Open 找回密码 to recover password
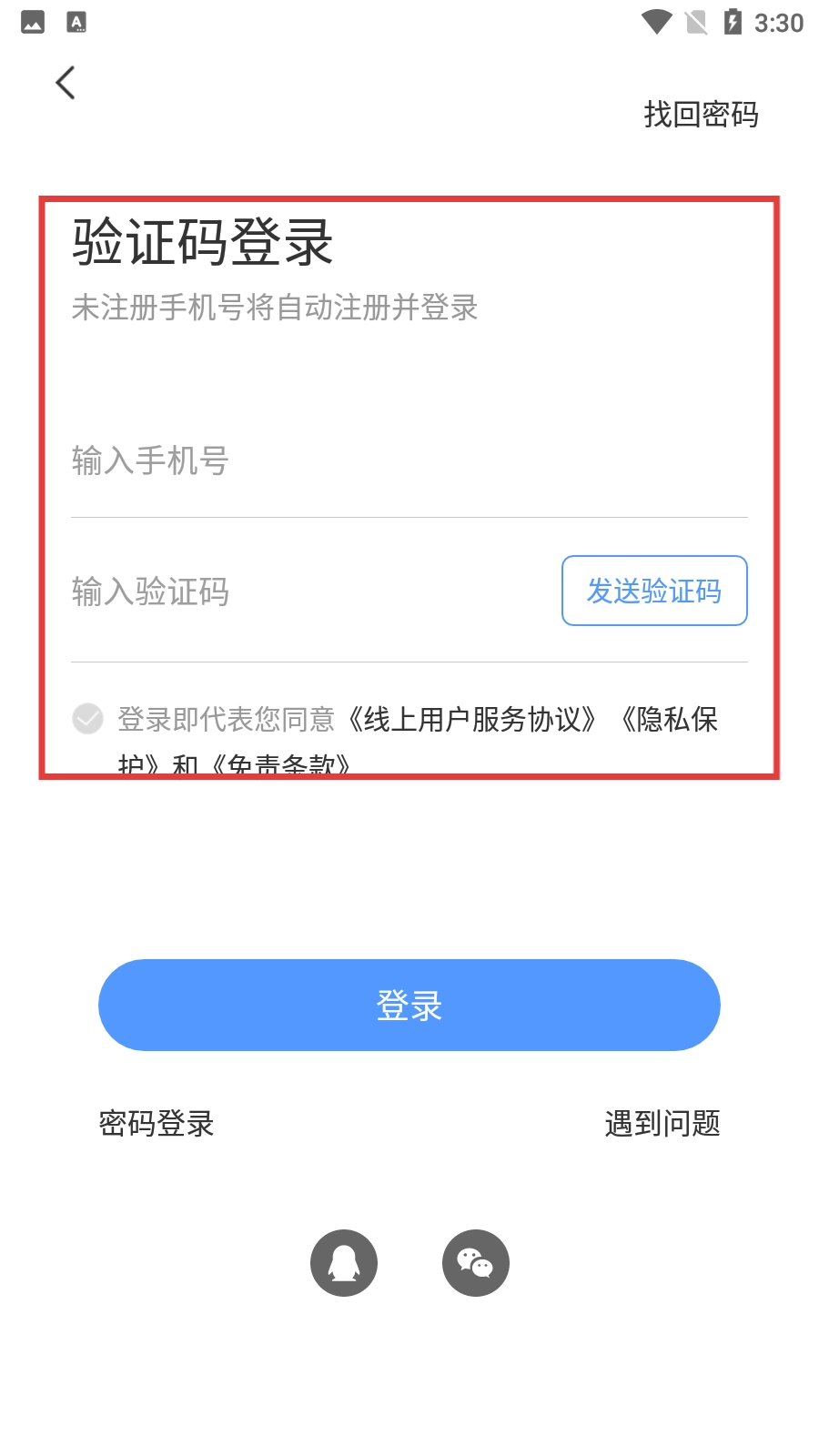Viewport: 819px width, 1456px height. pyautogui.click(x=701, y=115)
